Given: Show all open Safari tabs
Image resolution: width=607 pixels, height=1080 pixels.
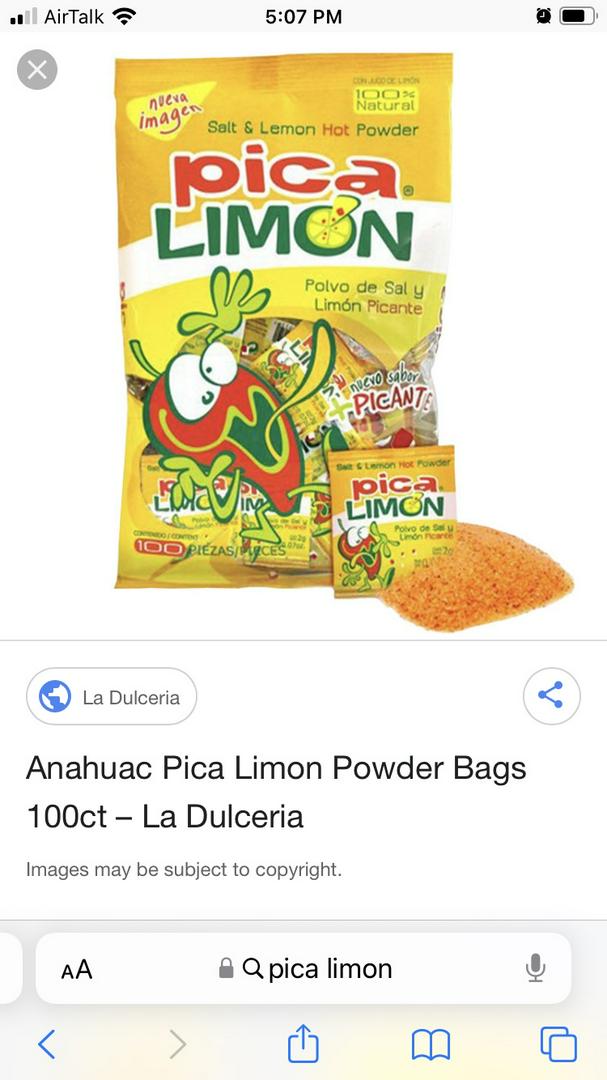Looking at the screenshot, I should (x=558, y=1044).
